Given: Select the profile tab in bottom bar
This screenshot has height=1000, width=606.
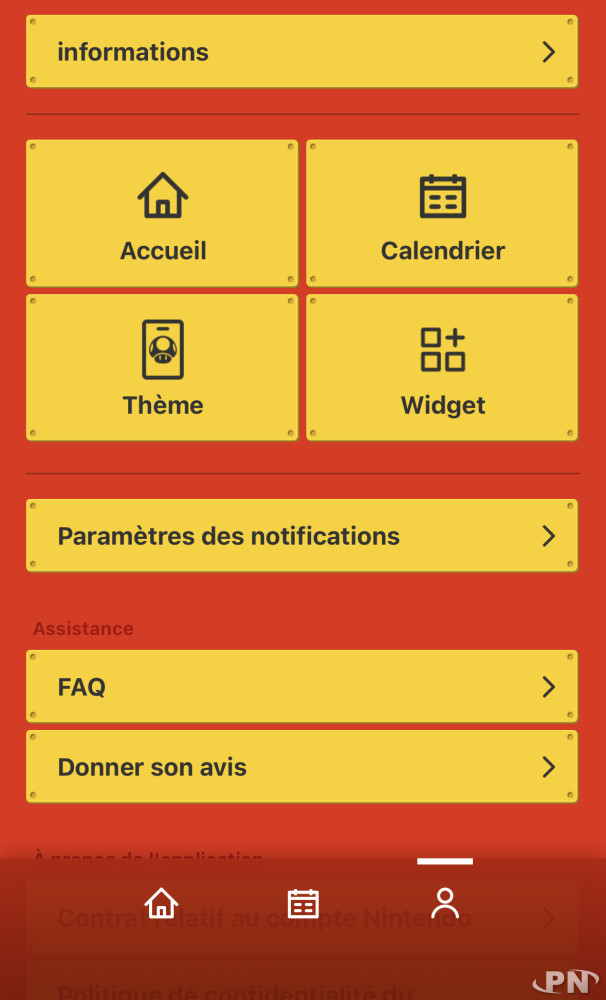Looking at the screenshot, I should 445,903.
